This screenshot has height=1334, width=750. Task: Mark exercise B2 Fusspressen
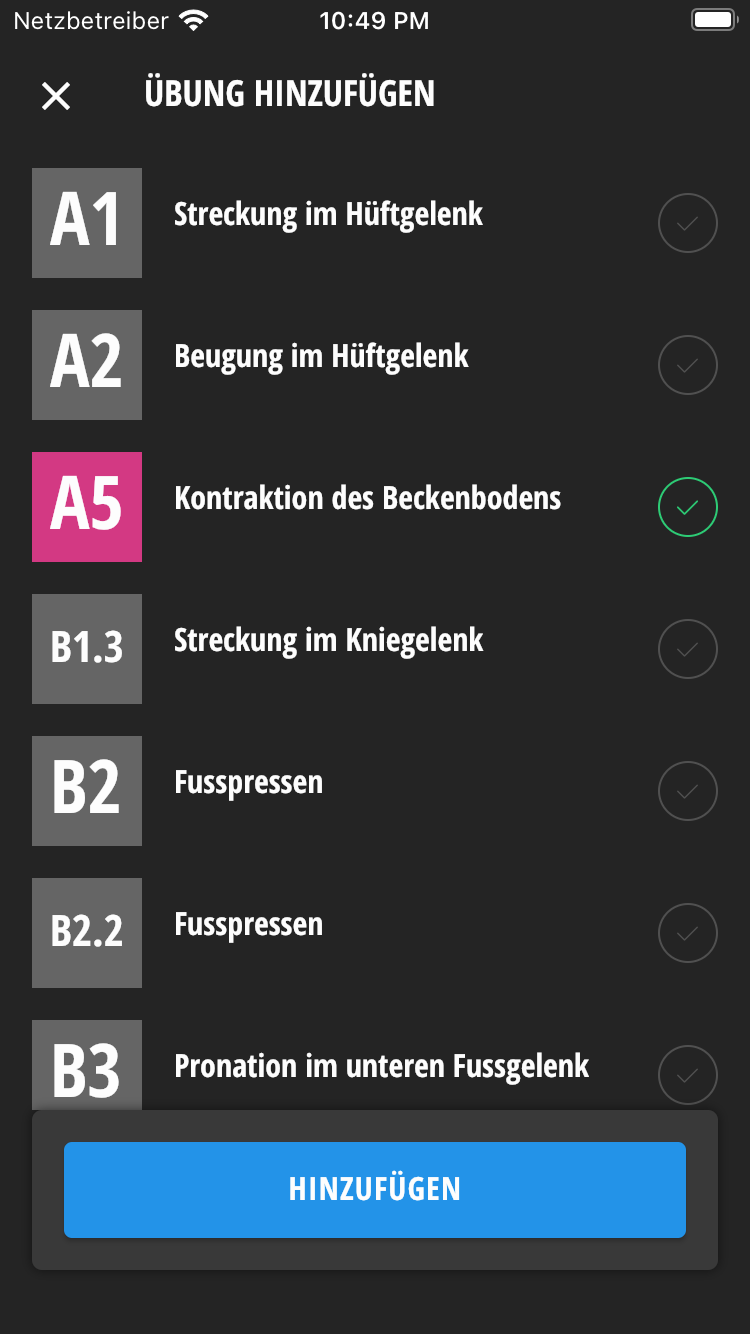[x=687, y=792]
